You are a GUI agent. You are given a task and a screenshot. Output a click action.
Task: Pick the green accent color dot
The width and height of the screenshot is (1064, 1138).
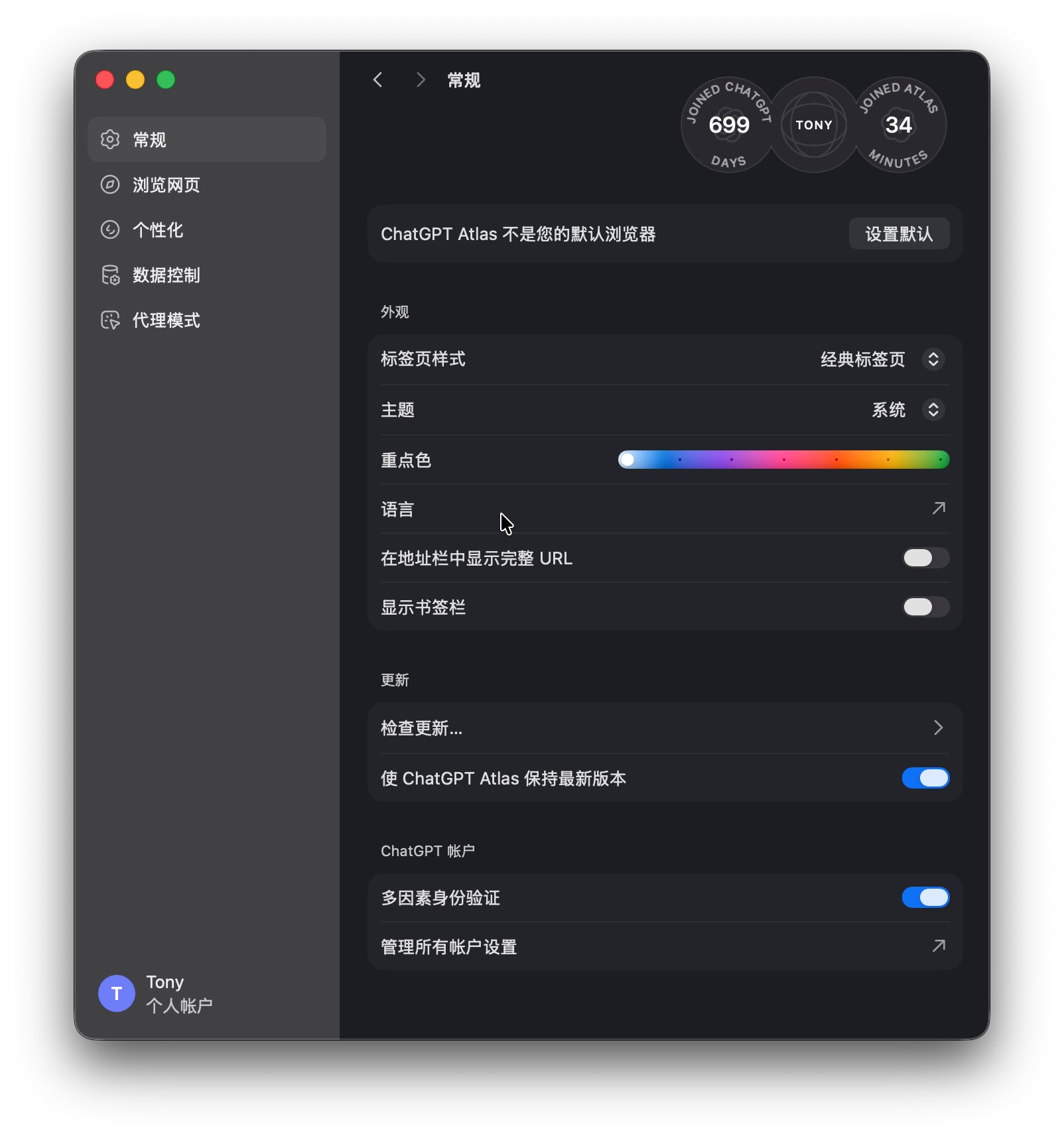point(940,460)
